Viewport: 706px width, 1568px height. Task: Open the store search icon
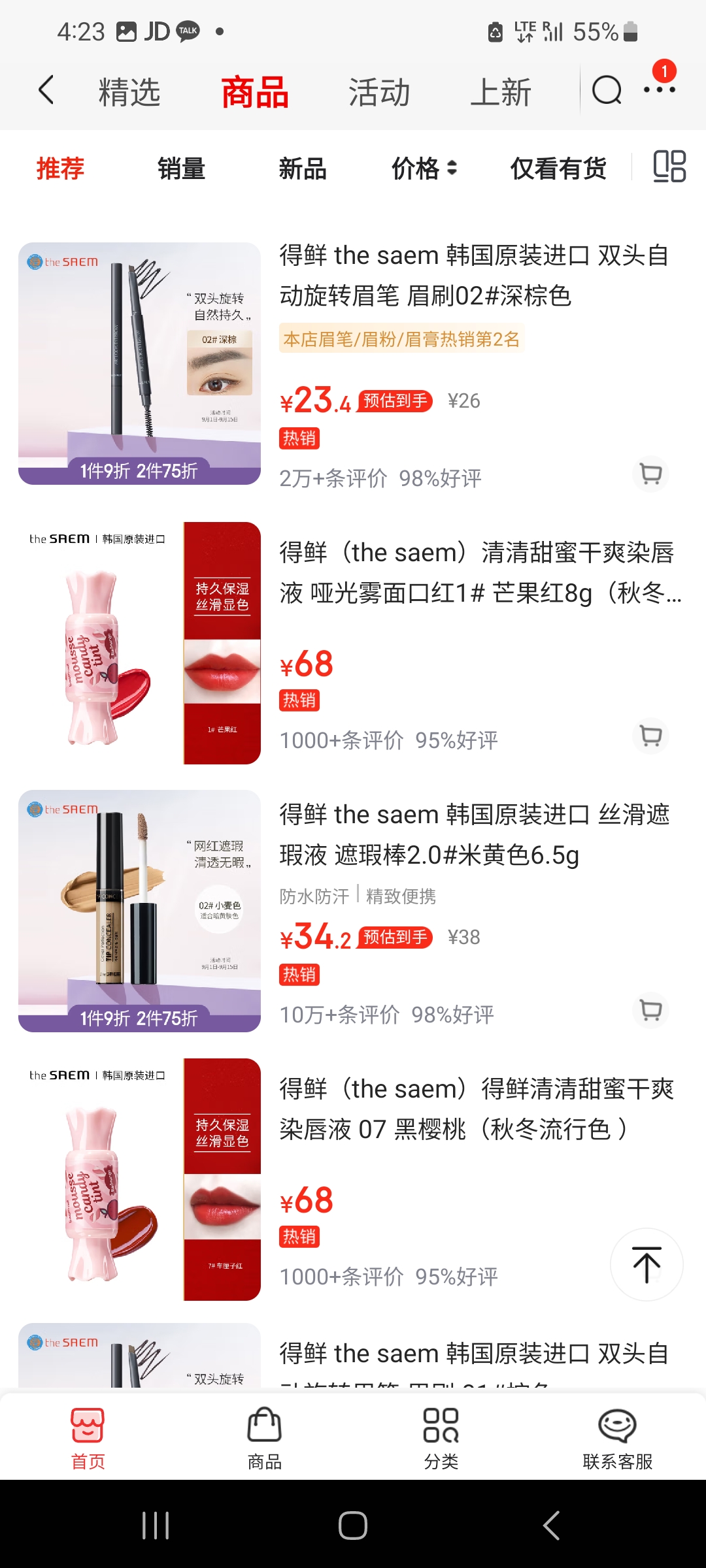click(x=607, y=90)
